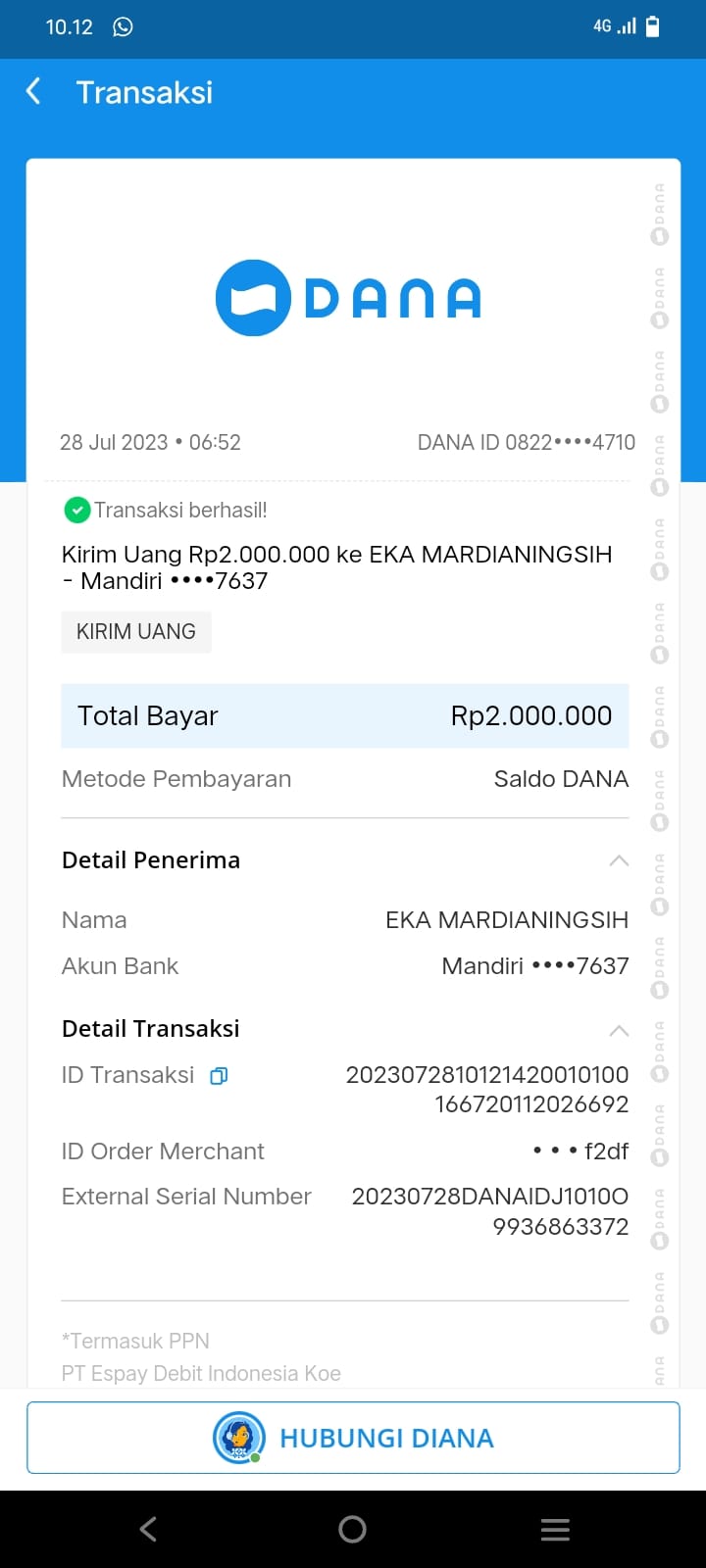Contact support via Hubungi DIANA

click(x=353, y=1438)
